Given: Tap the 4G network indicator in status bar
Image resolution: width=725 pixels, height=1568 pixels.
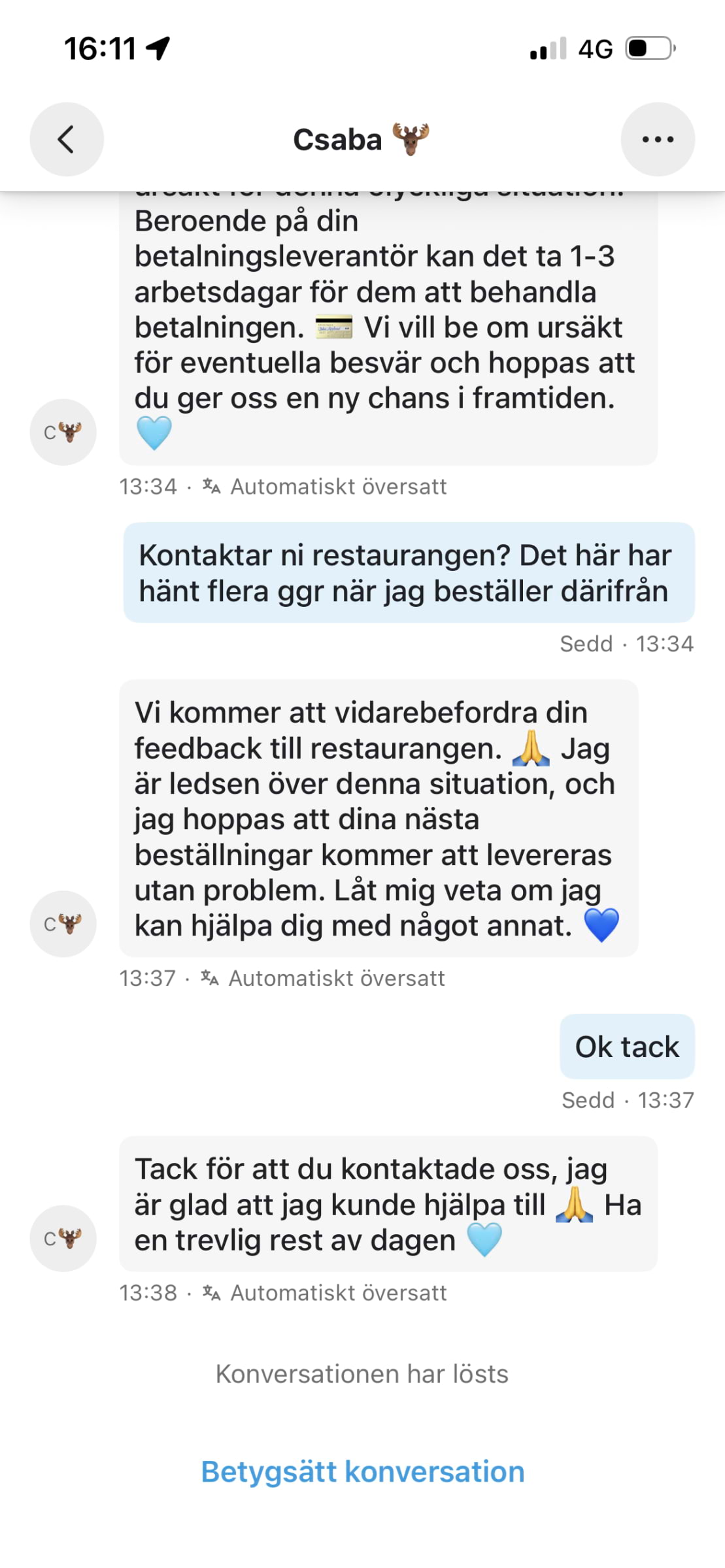Looking at the screenshot, I should point(594,48).
